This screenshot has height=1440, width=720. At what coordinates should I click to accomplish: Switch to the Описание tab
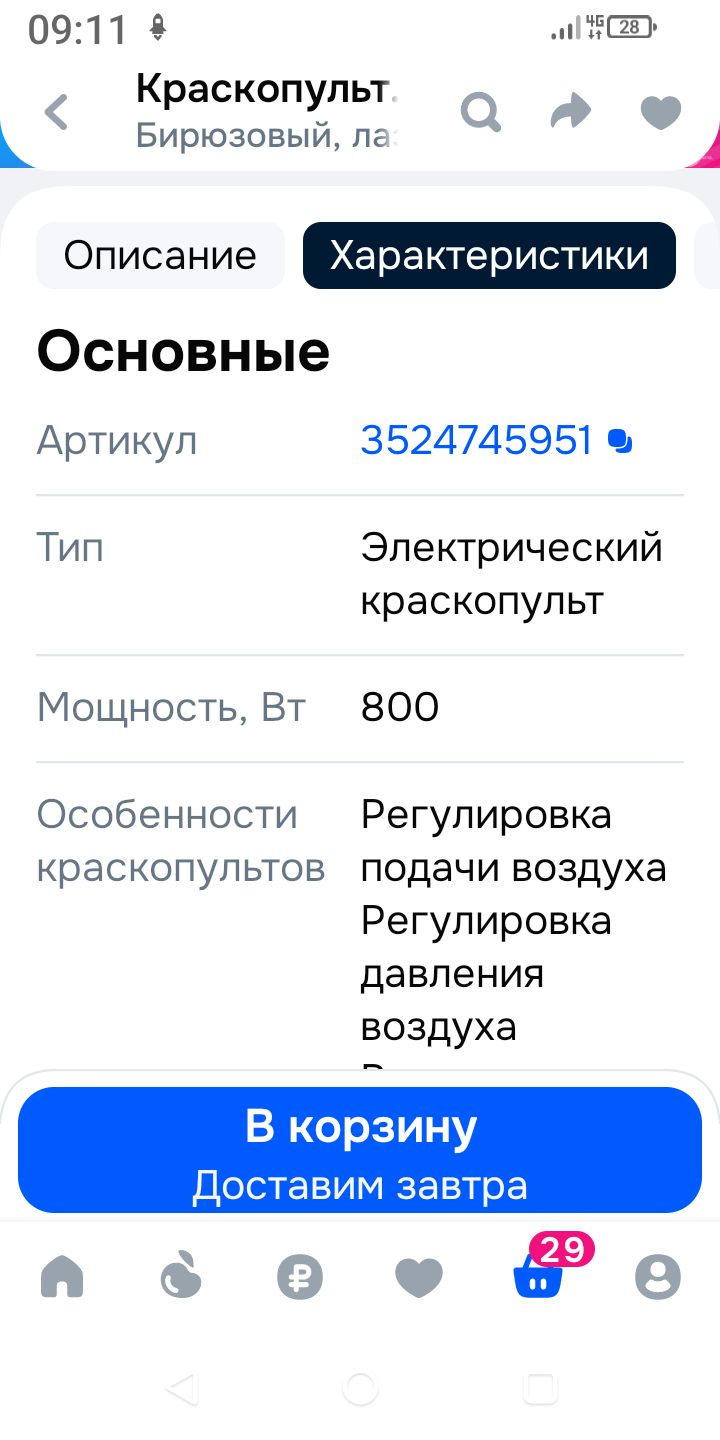[x=160, y=256]
